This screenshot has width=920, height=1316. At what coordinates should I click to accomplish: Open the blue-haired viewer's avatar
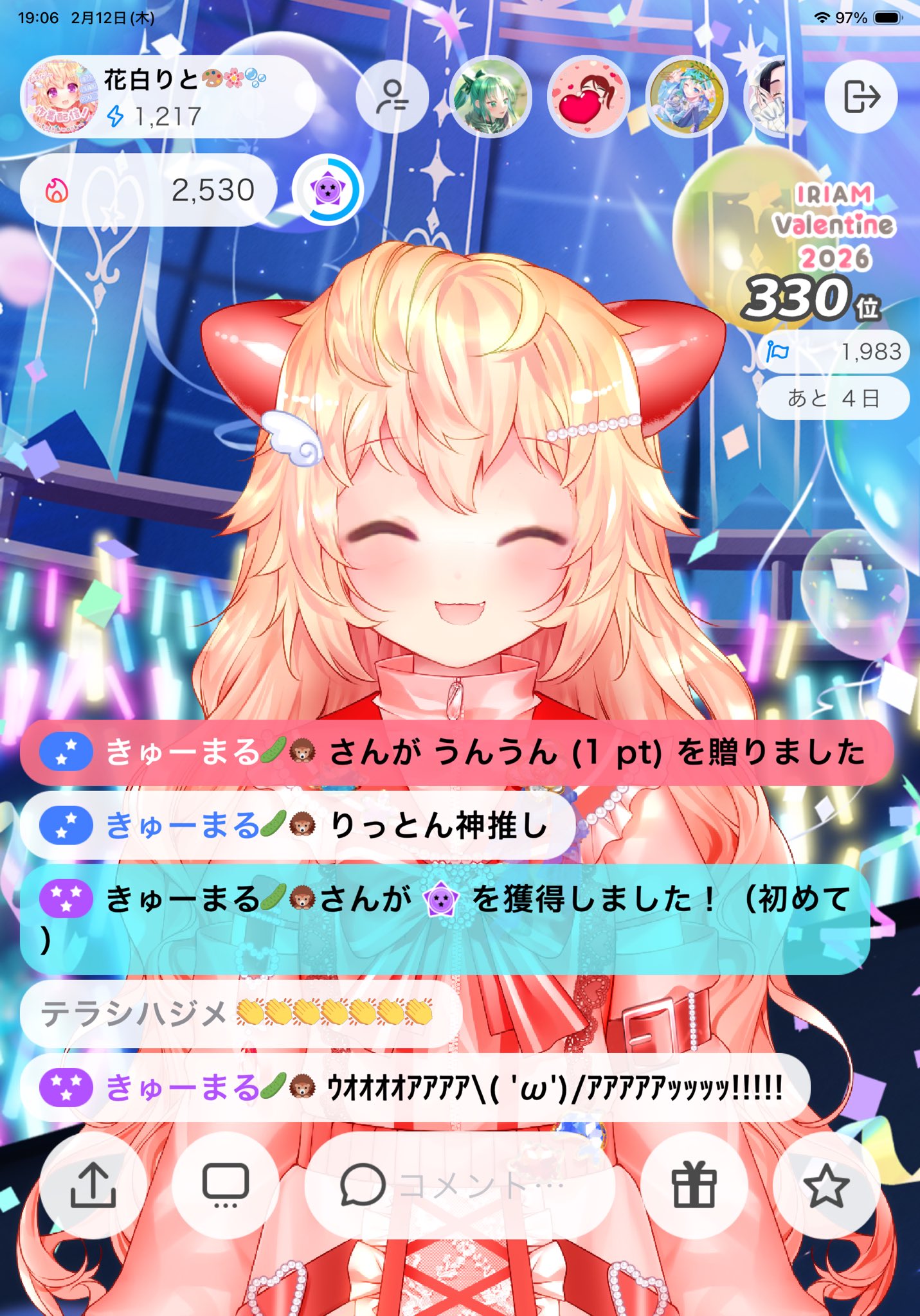pyautogui.click(x=687, y=96)
